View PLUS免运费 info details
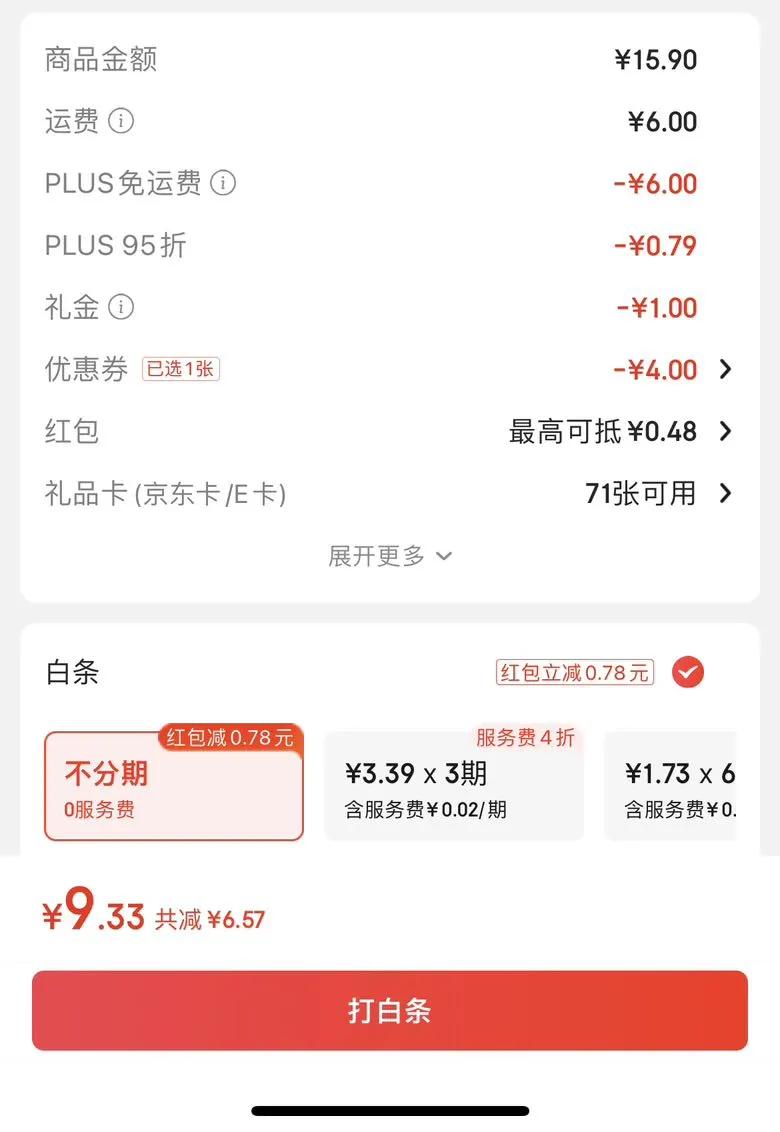Viewport: 780px width, 1132px height. (223, 184)
